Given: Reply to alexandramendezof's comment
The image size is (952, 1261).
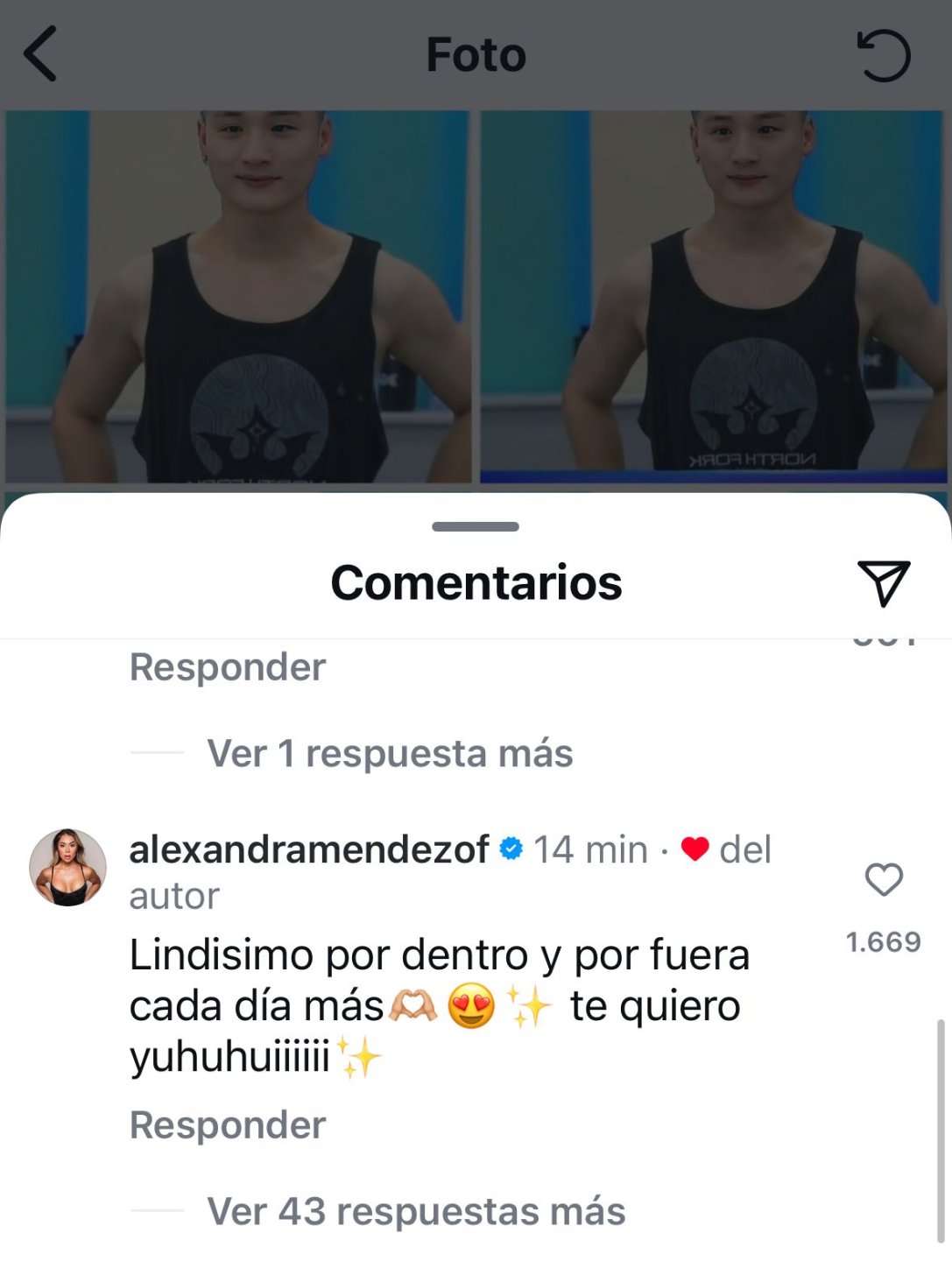Looking at the screenshot, I should (x=228, y=1125).
